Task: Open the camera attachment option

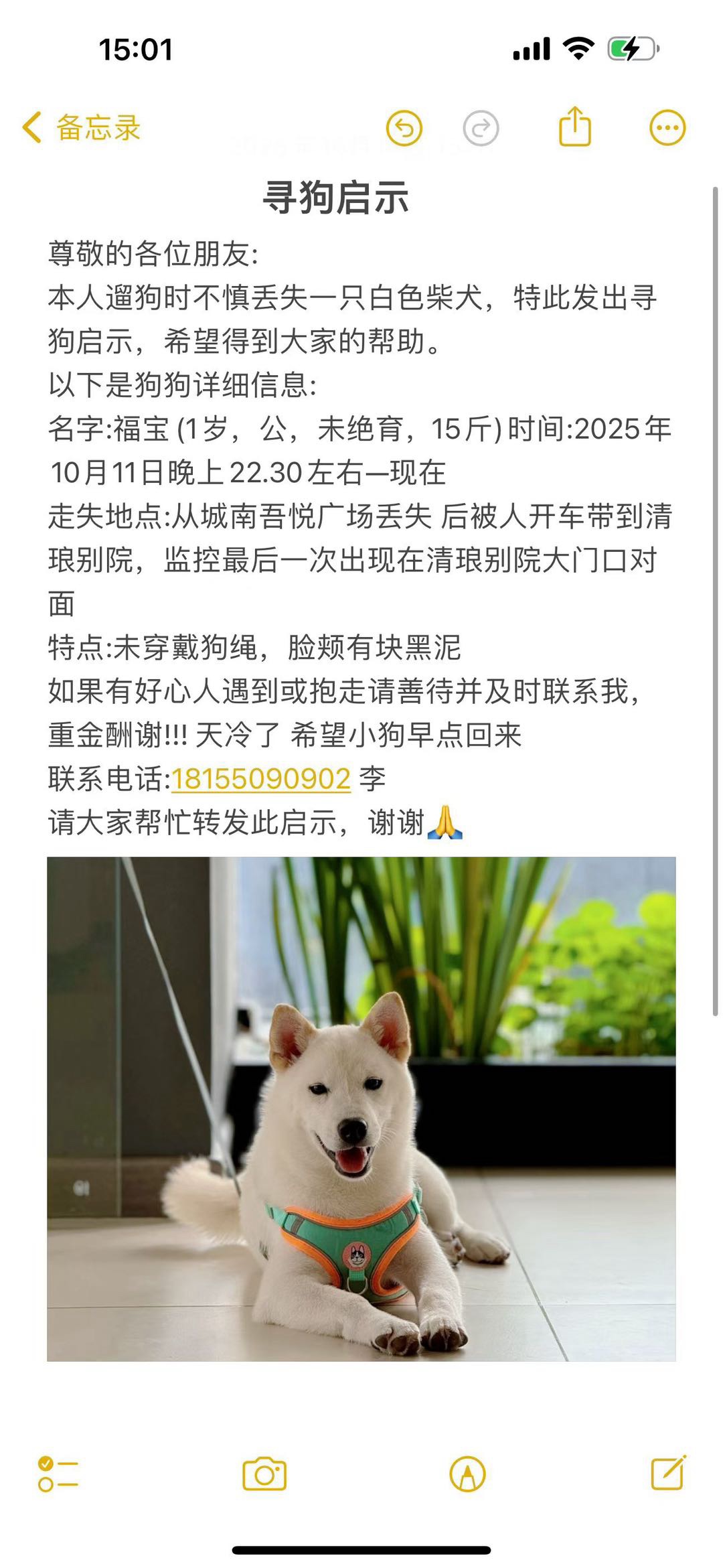Action: point(264,1474)
